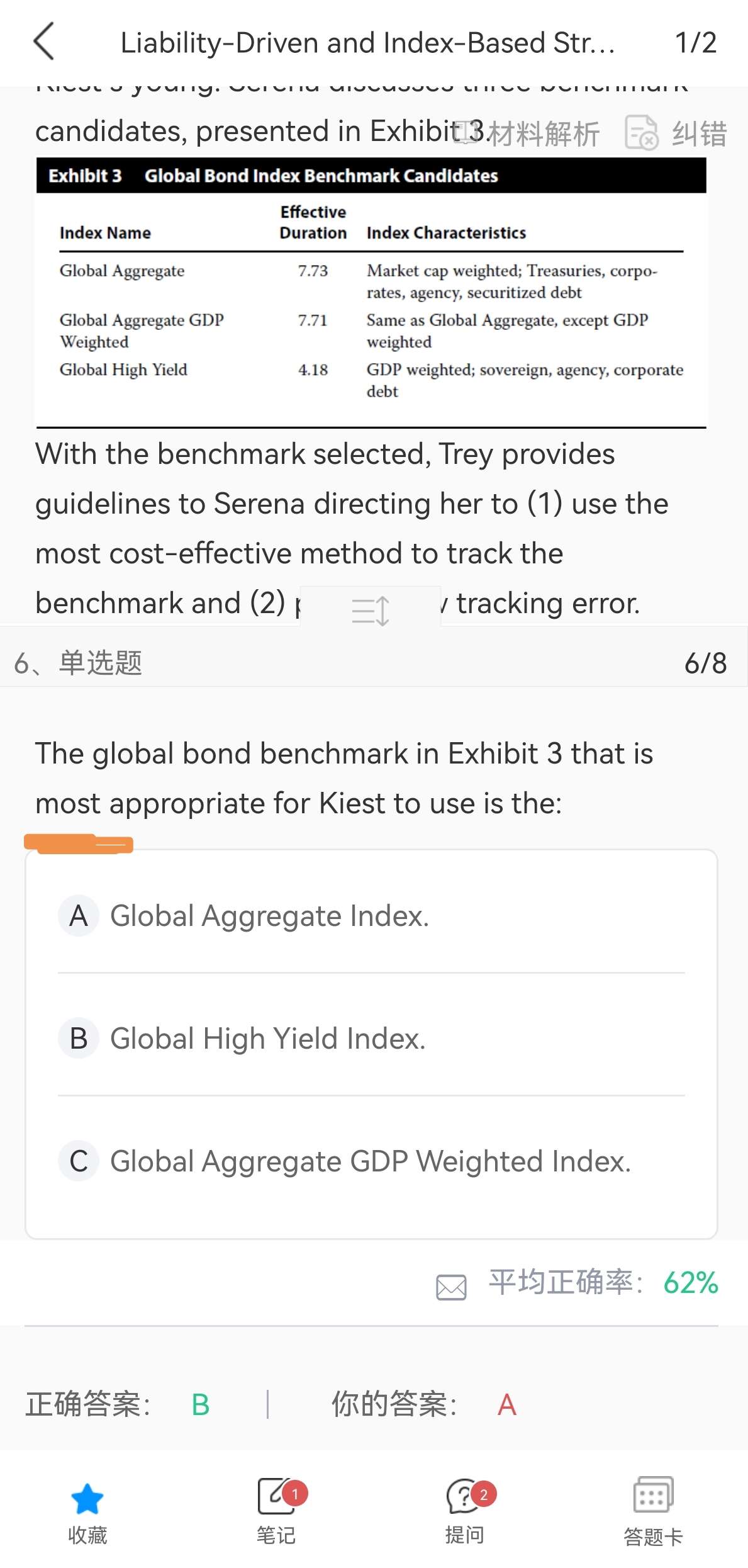Screen dimensions: 748x1568
Task: Open the 答题卡 answer sheet
Action: pos(653,1509)
